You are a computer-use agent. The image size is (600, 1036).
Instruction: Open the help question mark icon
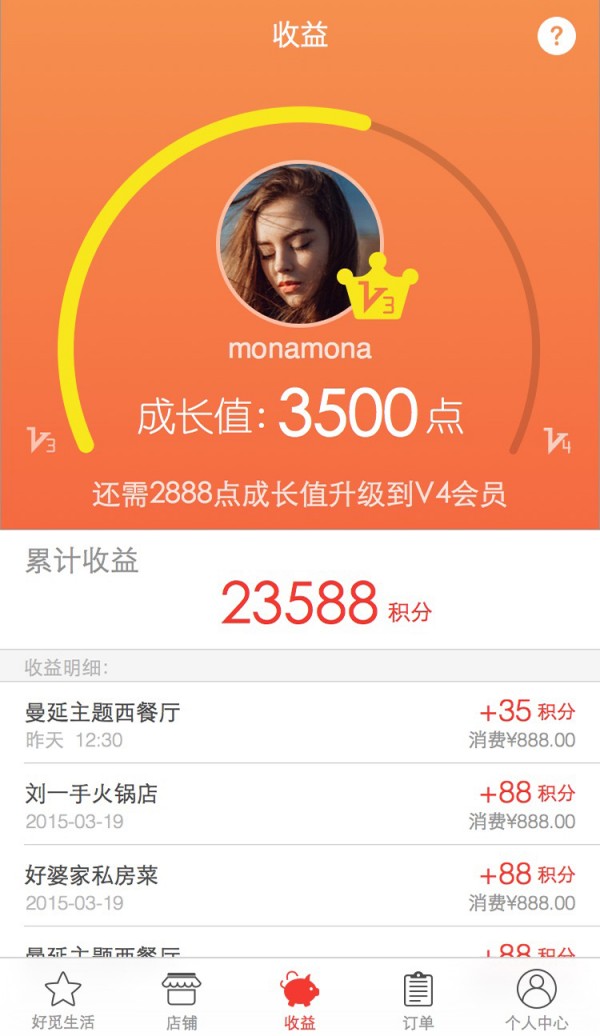click(557, 37)
